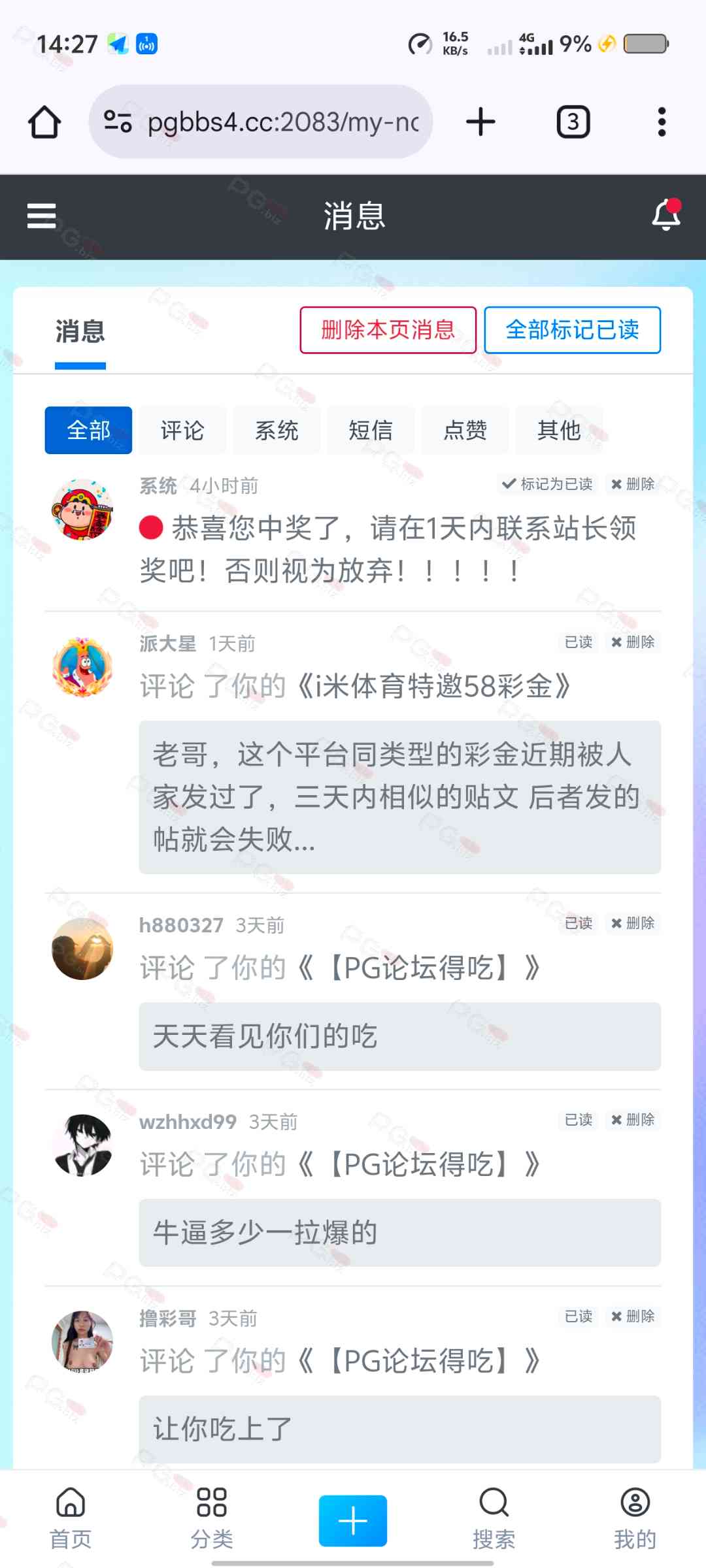Open the notifications bell

point(666,215)
